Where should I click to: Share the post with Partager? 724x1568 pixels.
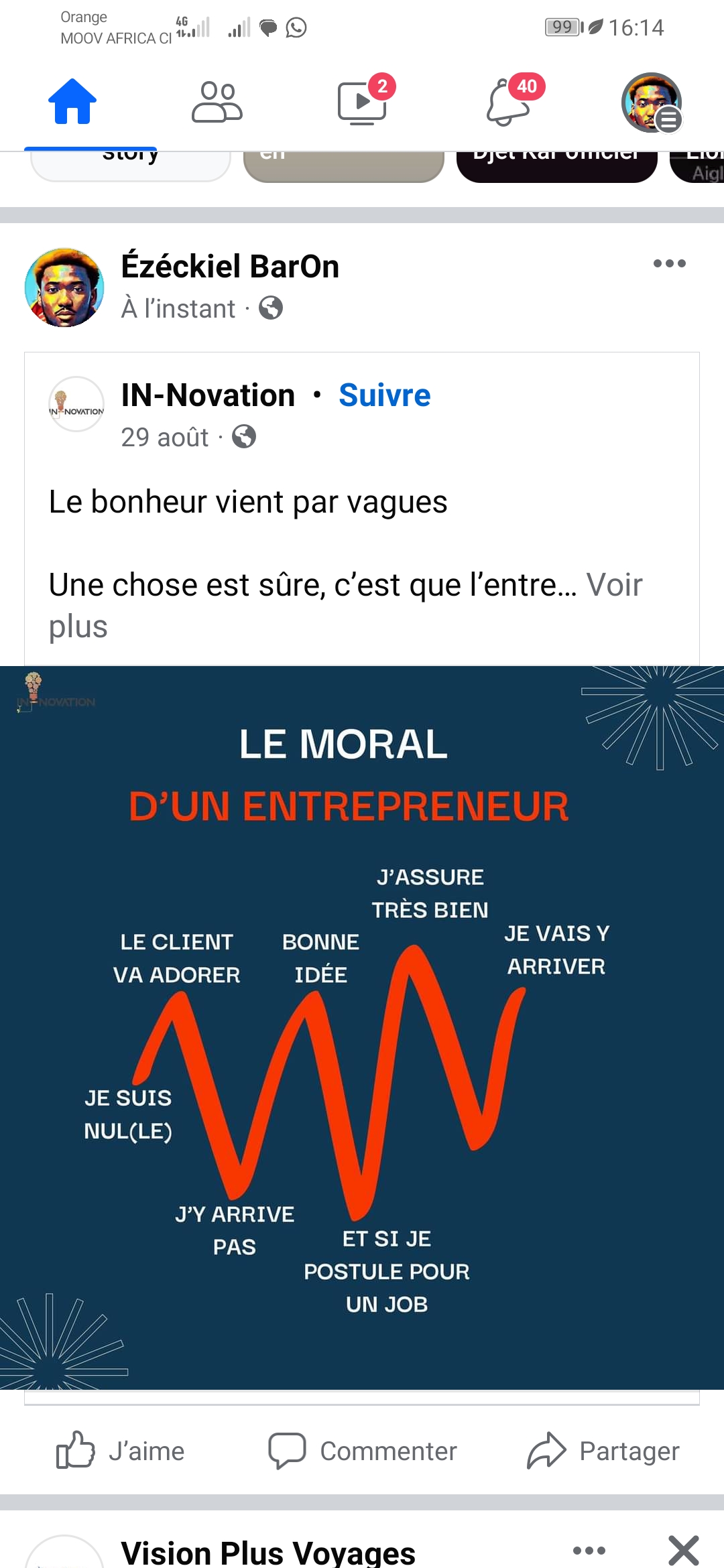[603, 1451]
